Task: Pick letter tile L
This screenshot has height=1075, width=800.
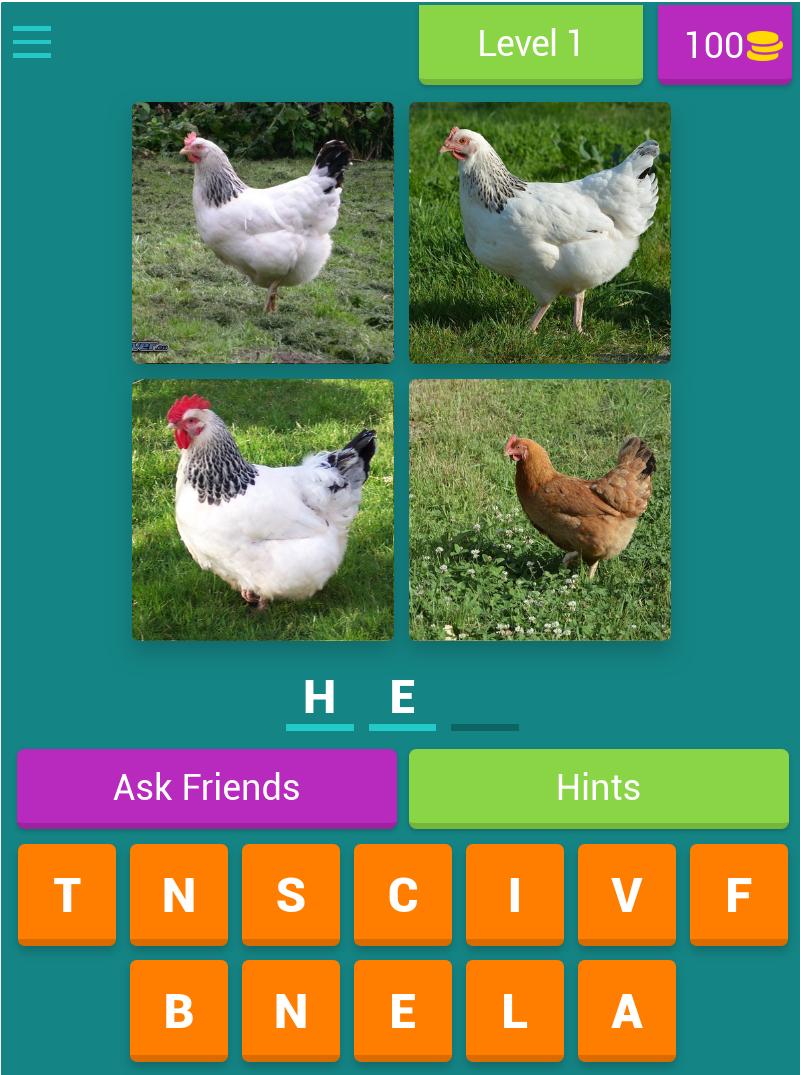Action: (x=515, y=1010)
